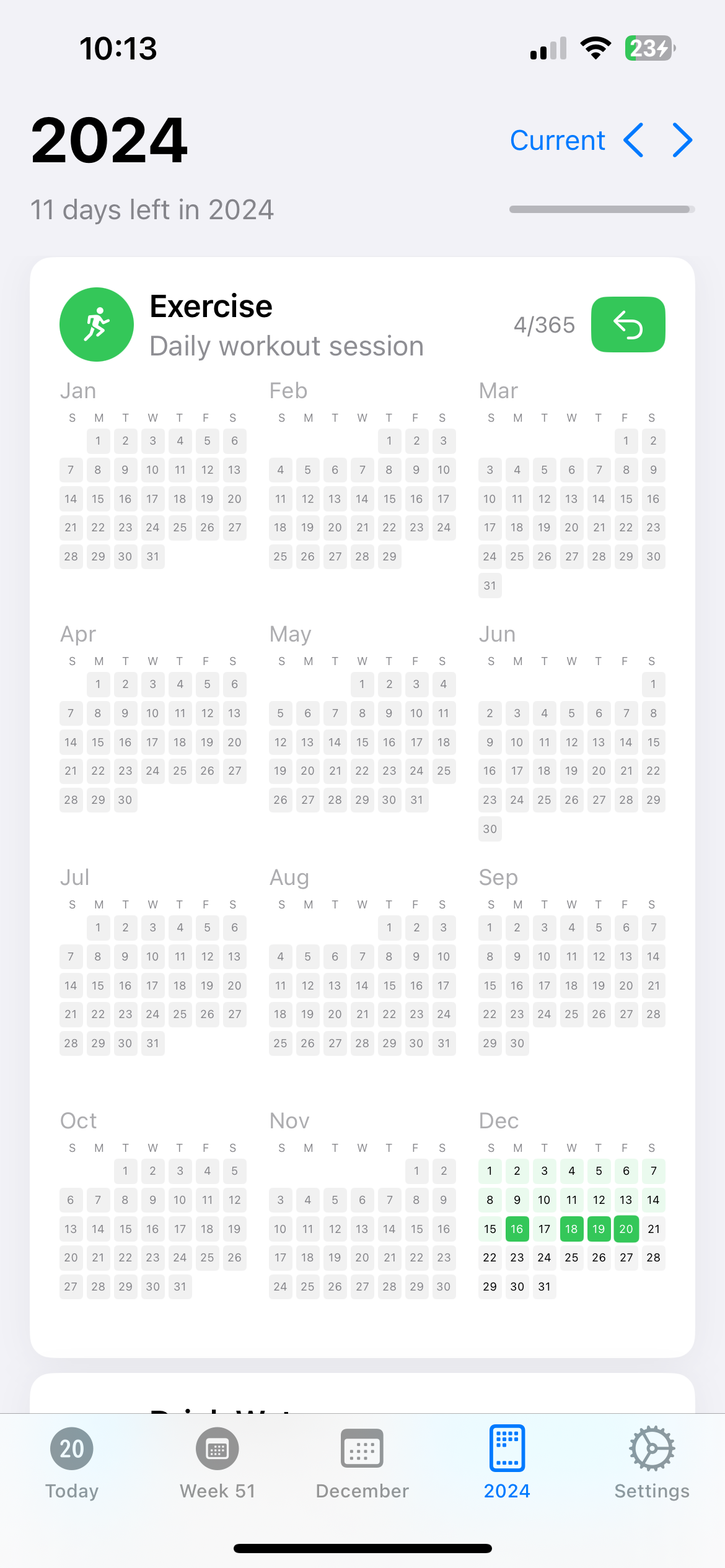Image resolution: width=725 pixels, height=1568 pixels.
Task: Switch to the Week 51 tab
Action: coord(217,1463)
